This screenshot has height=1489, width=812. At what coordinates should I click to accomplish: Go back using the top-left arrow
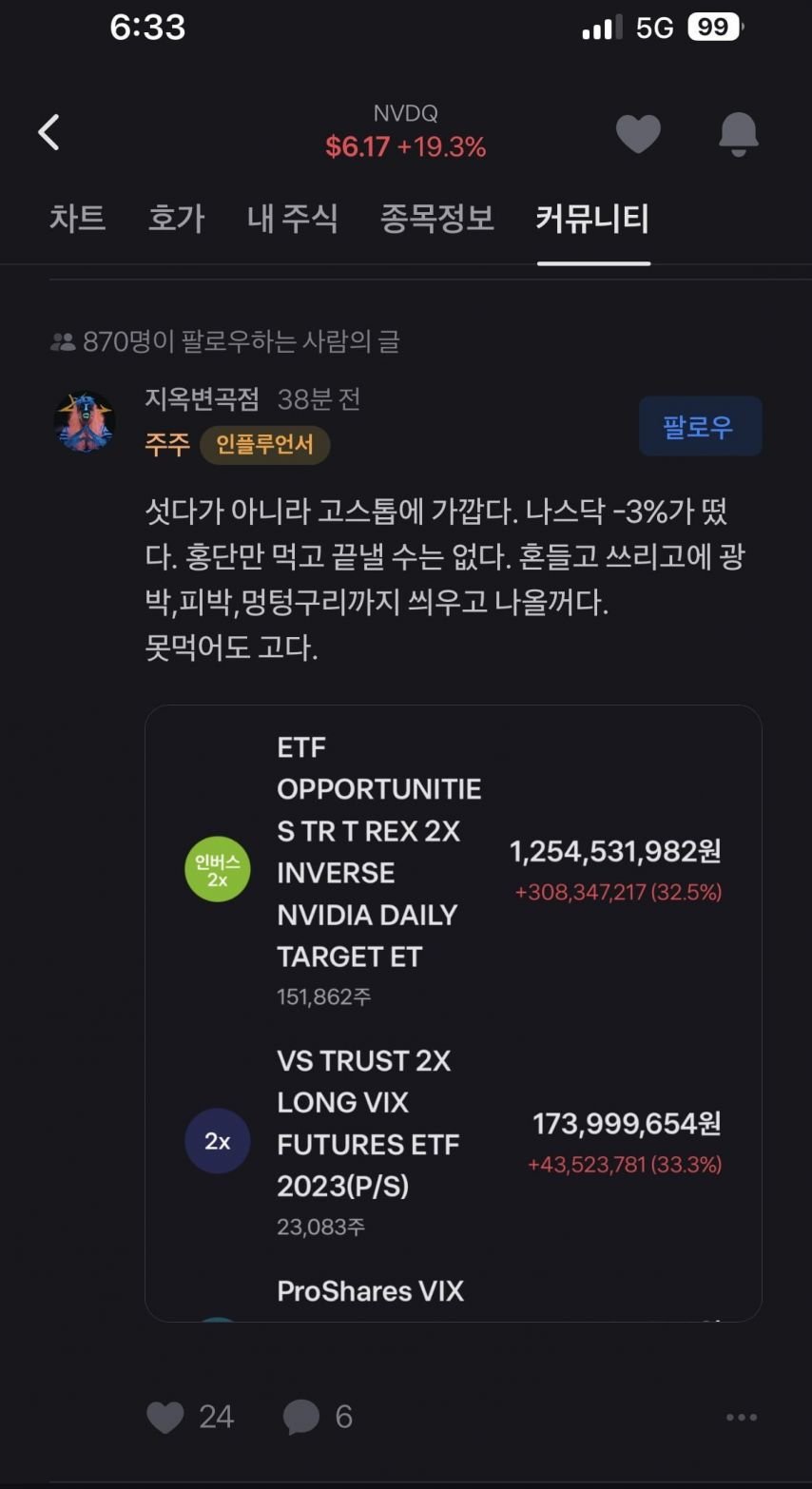coord(49,132)
